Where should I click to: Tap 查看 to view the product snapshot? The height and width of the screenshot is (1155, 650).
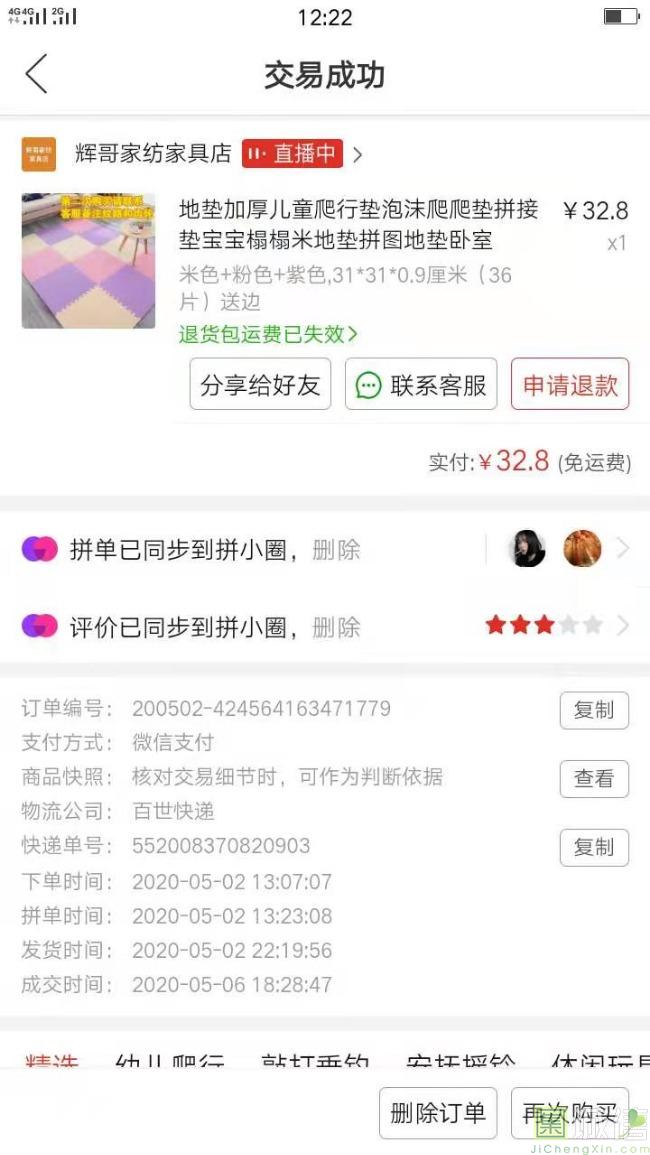pos(593,779)
